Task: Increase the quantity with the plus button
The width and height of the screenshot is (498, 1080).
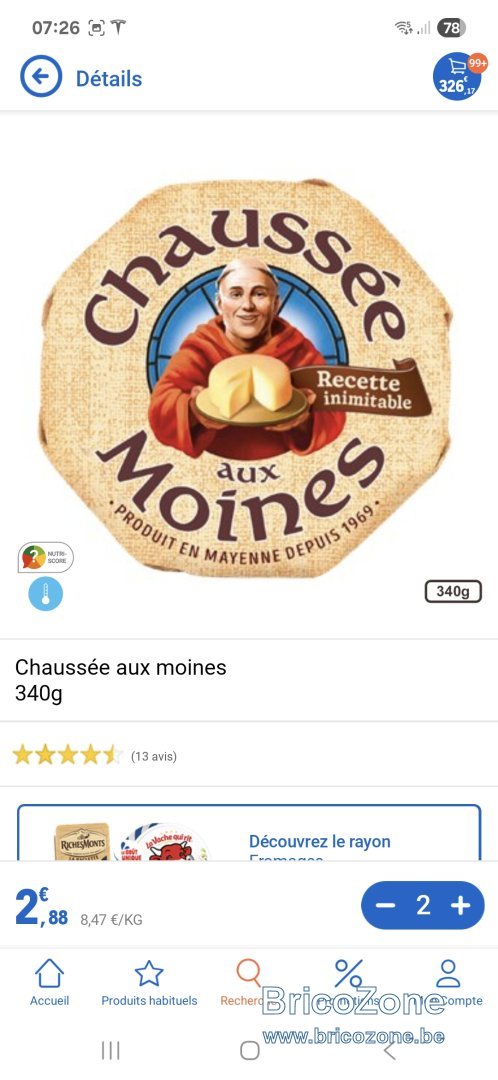Action: point(460,905)
